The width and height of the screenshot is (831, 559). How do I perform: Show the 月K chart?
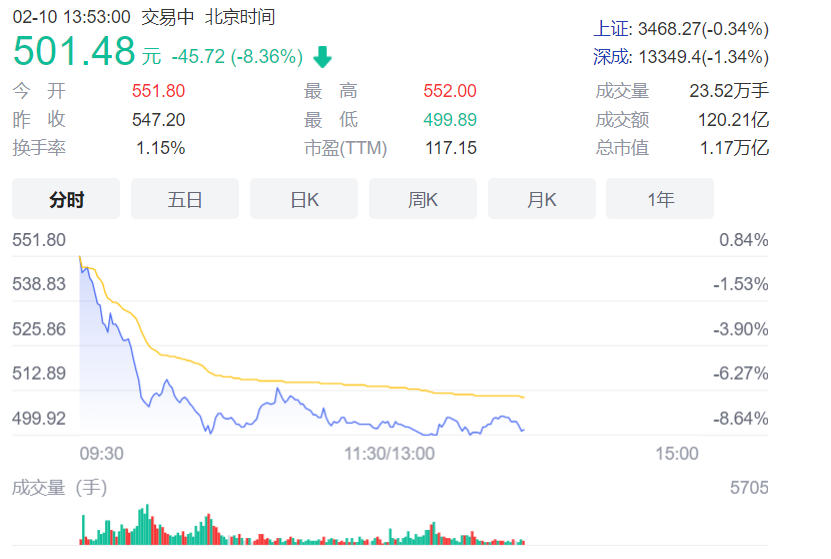542,199
